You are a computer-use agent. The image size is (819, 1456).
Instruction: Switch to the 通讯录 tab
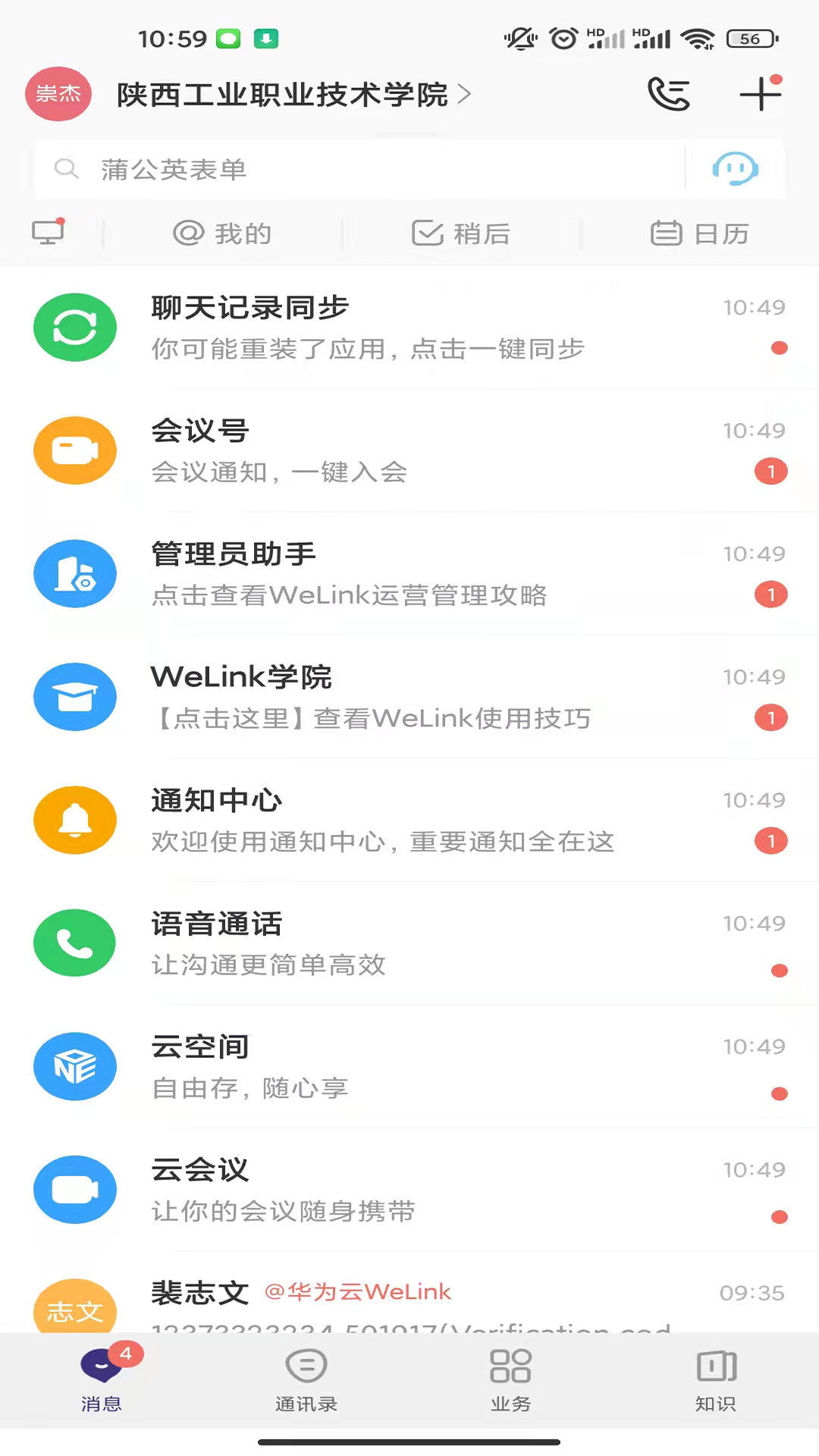pos(306,1380)
